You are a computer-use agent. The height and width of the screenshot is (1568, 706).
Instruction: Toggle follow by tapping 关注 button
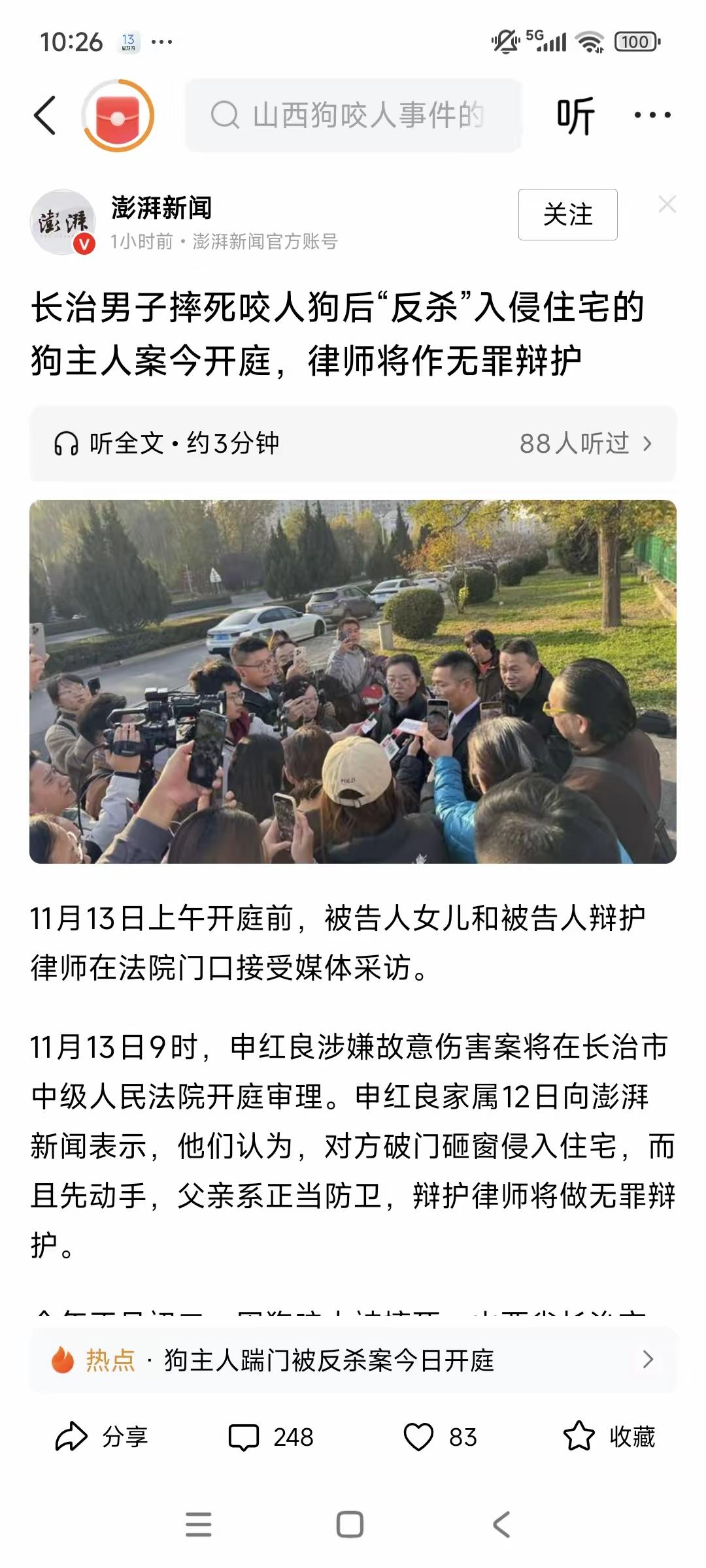tap(567, 214)
